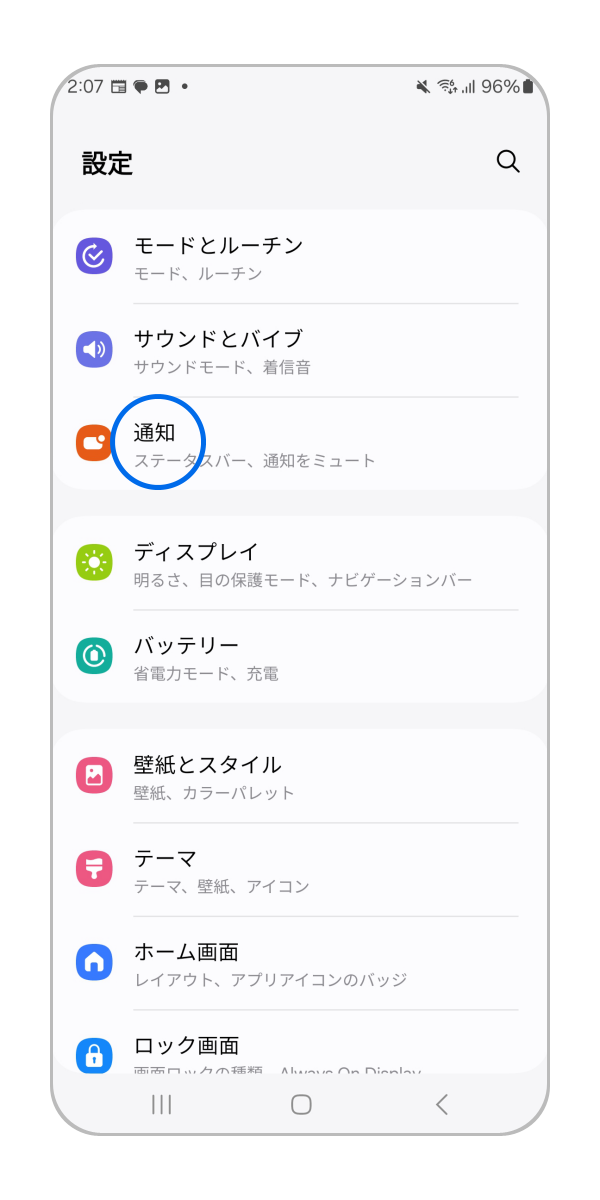Image resolution: width=600 pixels, height=1200 pixels.
Task: Open テーマ settings
Action: [300, 869]
